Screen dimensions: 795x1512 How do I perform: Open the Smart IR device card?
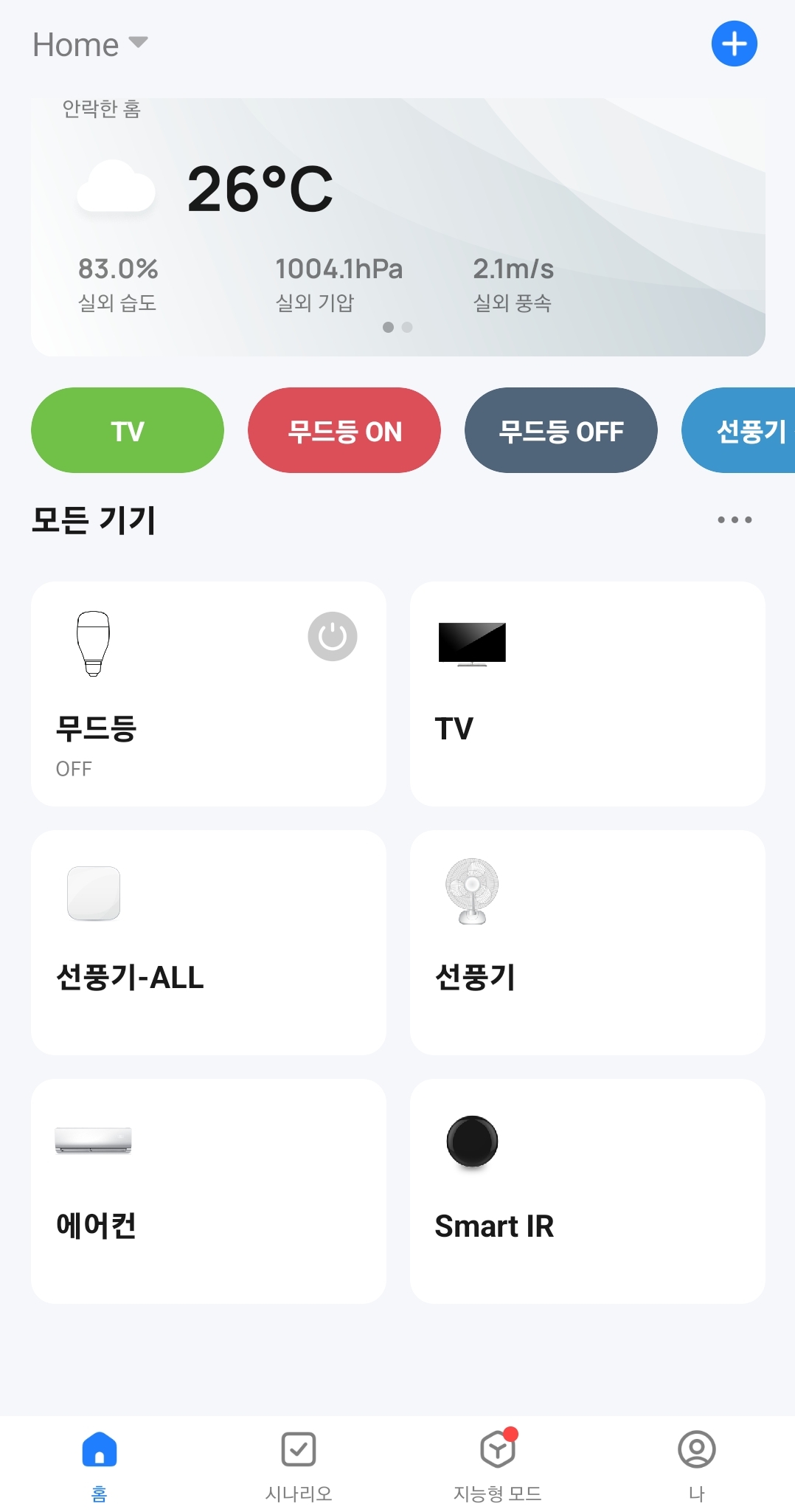pos(588,1191)
